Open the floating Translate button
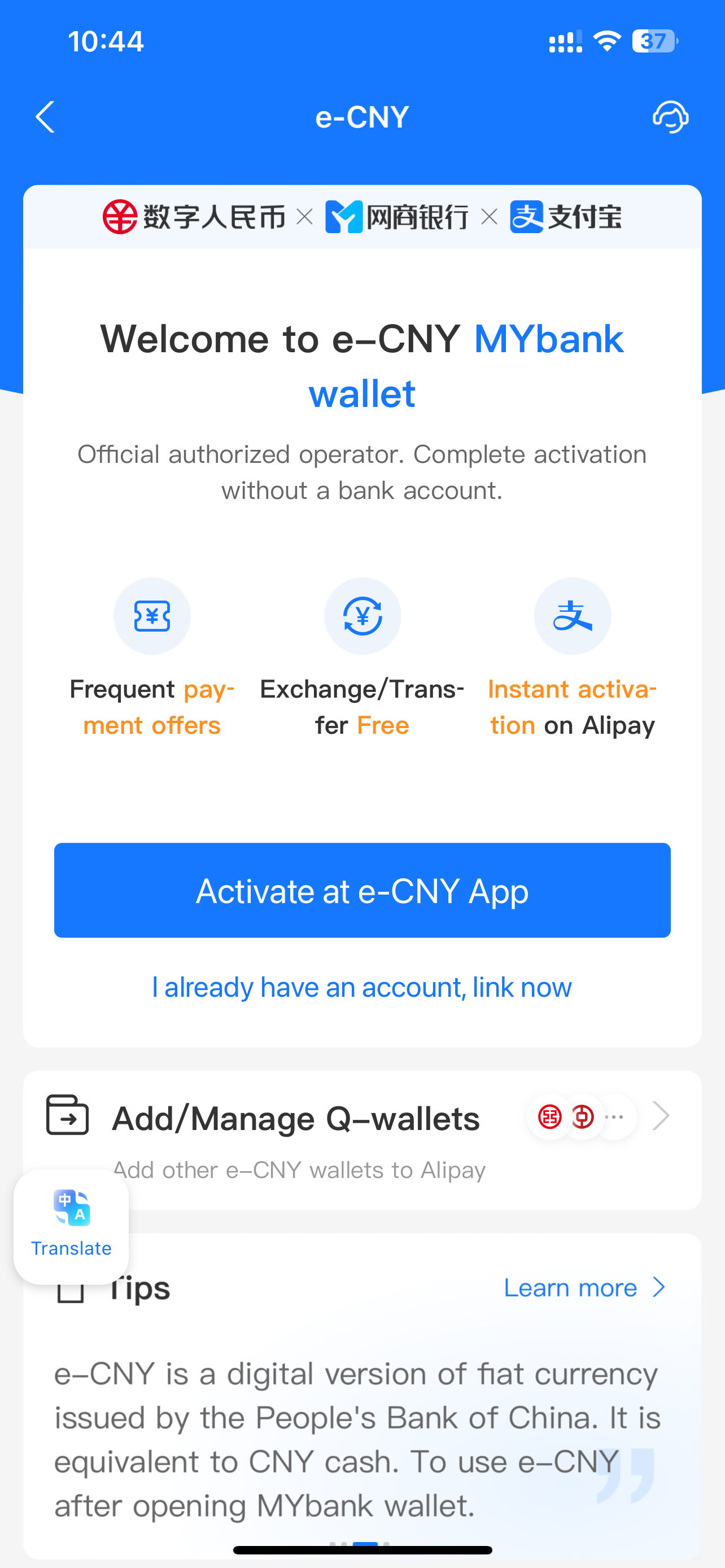Viewport: 725px width, 1568px height. (71, 1226)
